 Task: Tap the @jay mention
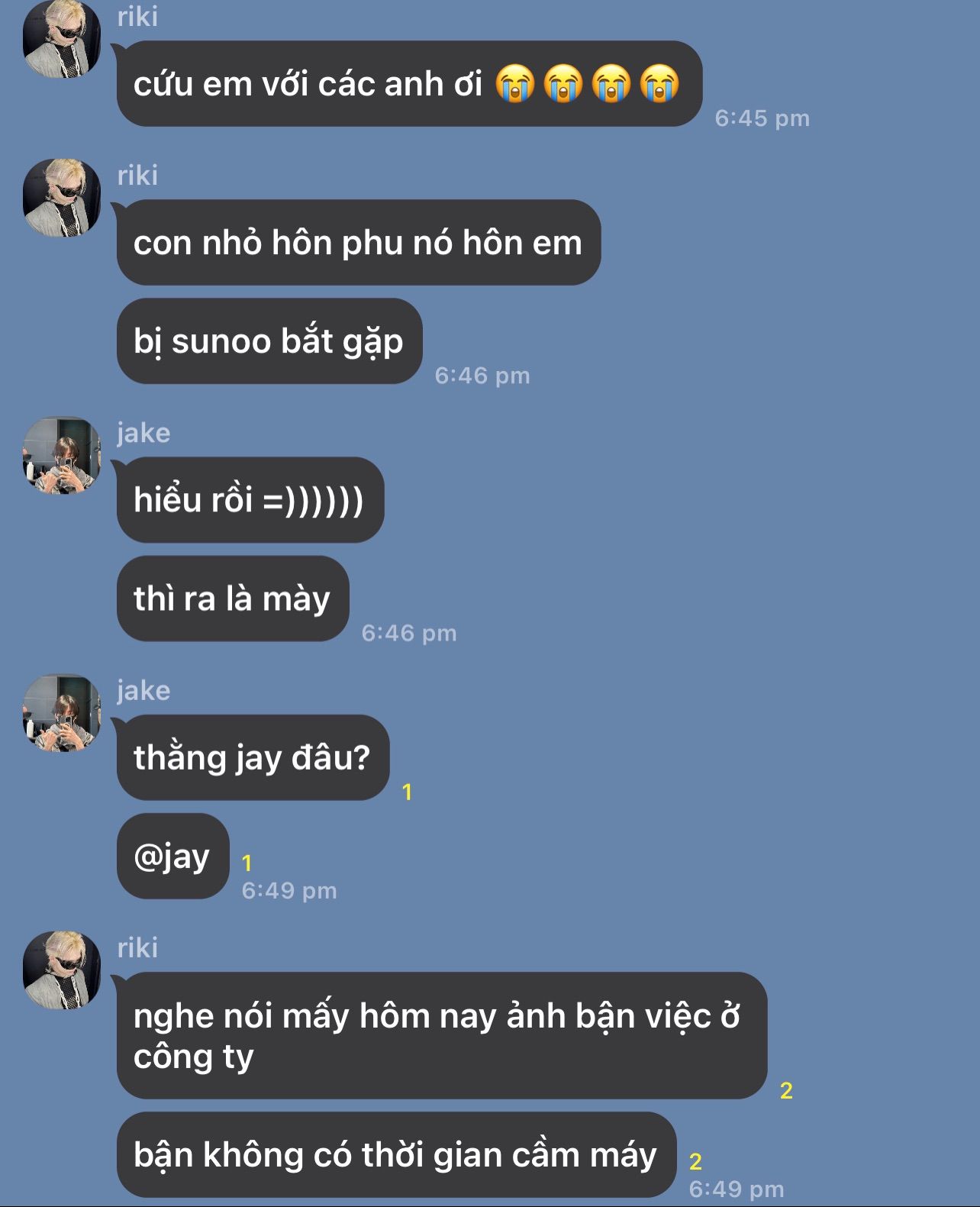point(172,857)
